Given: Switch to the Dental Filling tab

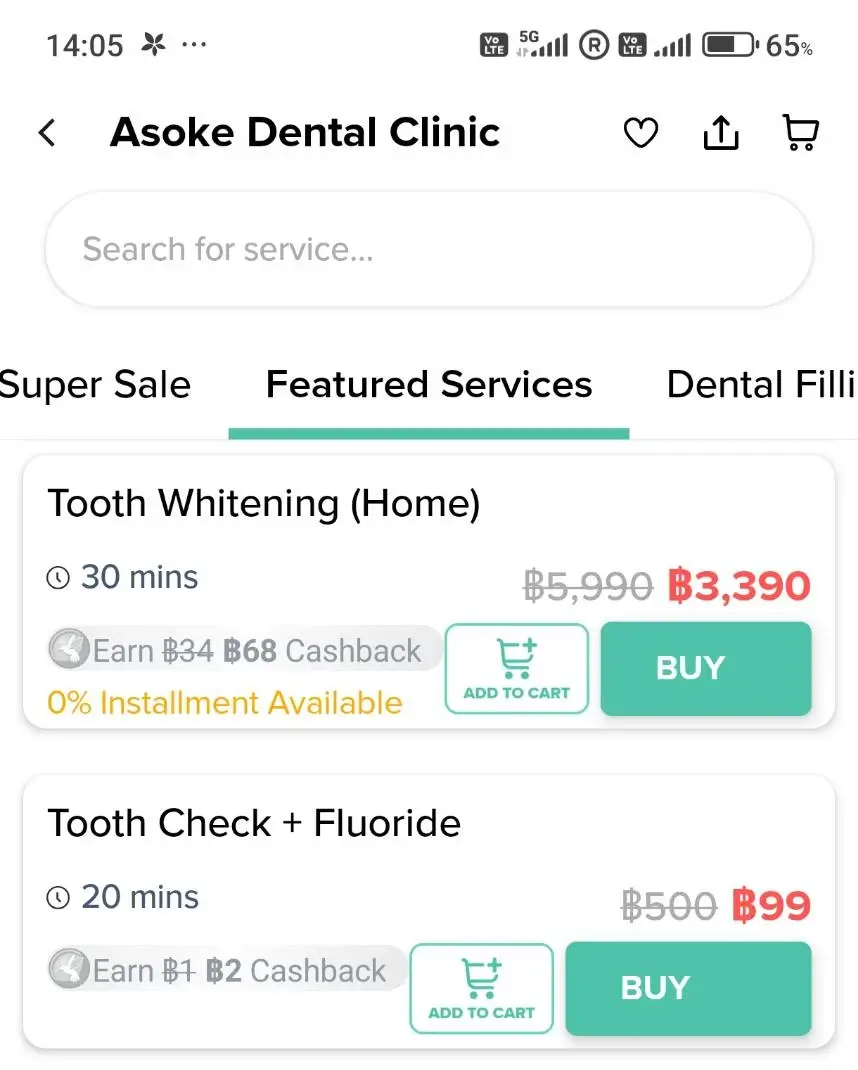Looking at the screenshot, I should (760, 385).
